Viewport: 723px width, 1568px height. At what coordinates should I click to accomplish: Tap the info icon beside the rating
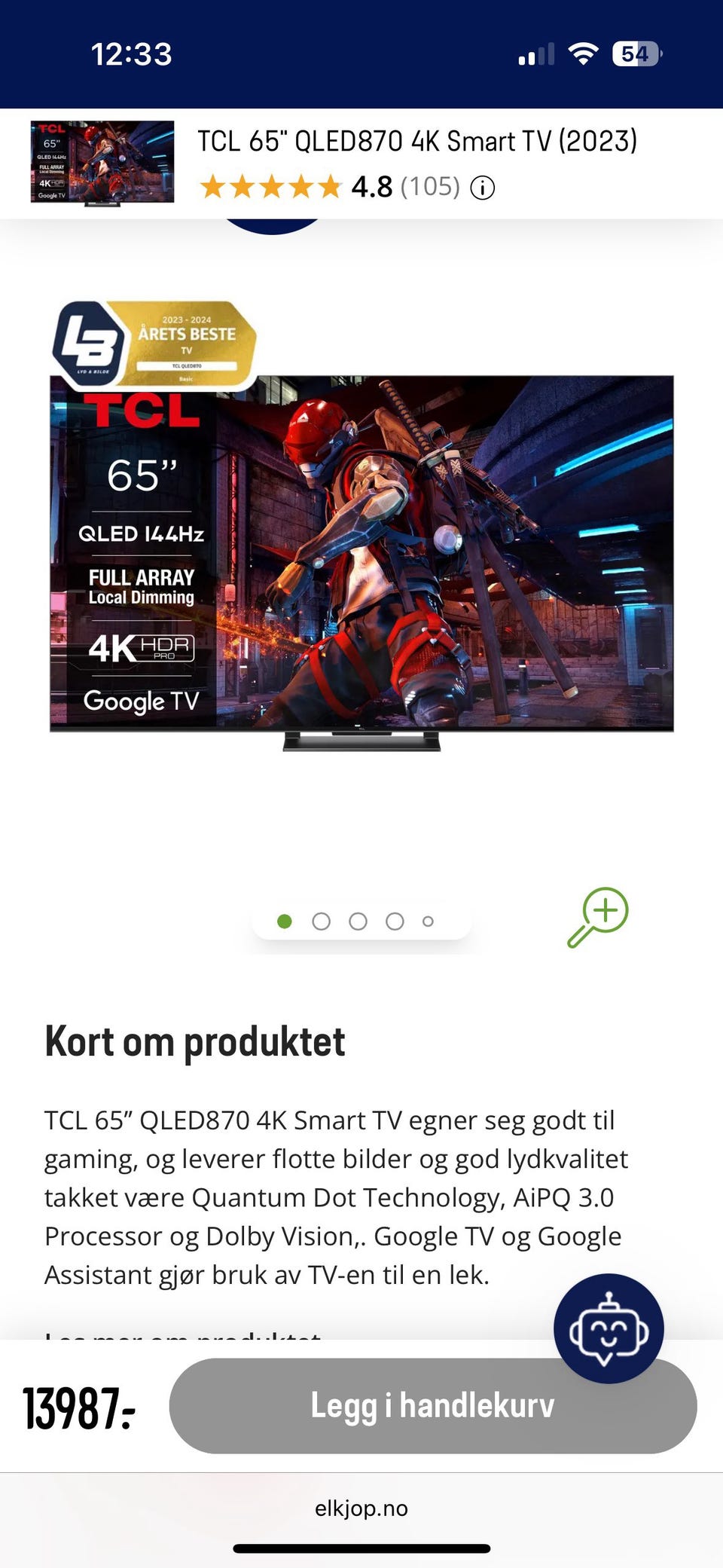pyautogui.click(x=482, y=188)
